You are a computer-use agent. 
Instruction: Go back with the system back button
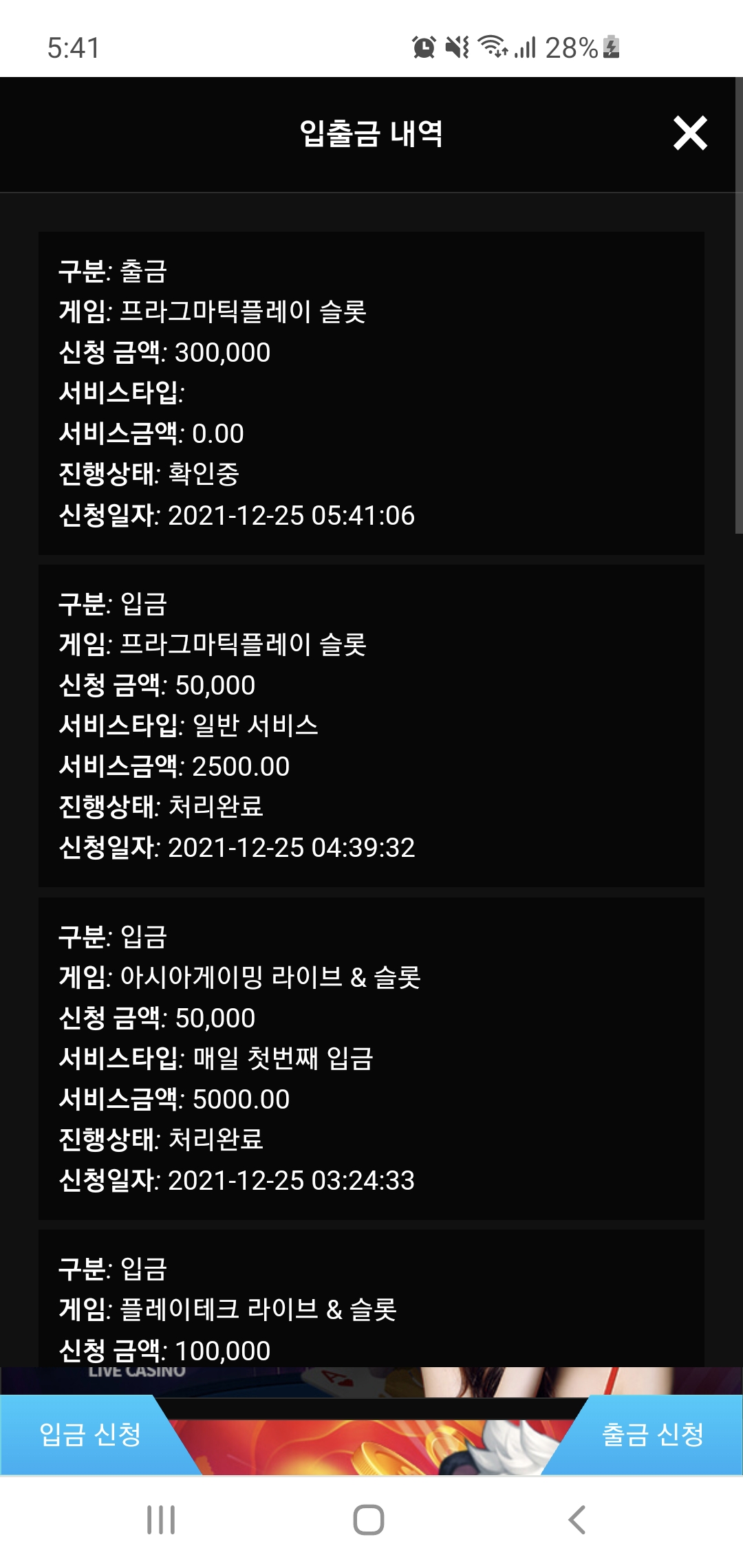click(x=577, y=1520)
